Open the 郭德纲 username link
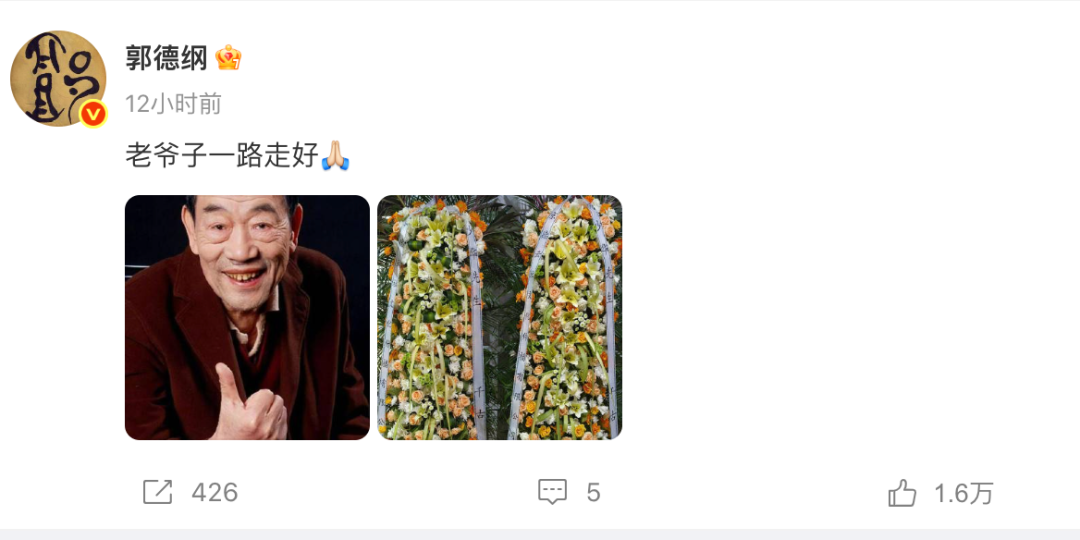1080x540 pixels. [x=166, y=59]
